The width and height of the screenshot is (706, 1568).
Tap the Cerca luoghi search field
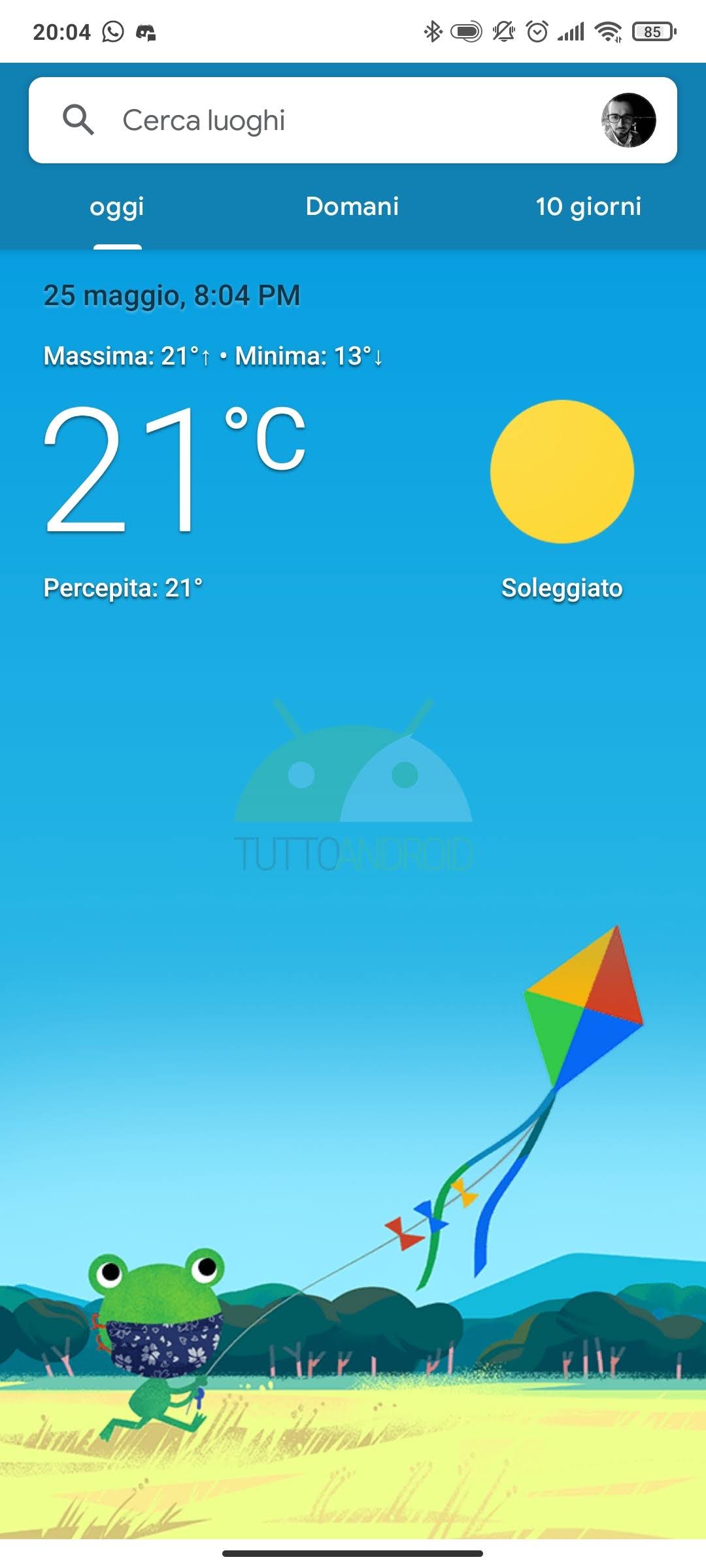click(327, 120)
